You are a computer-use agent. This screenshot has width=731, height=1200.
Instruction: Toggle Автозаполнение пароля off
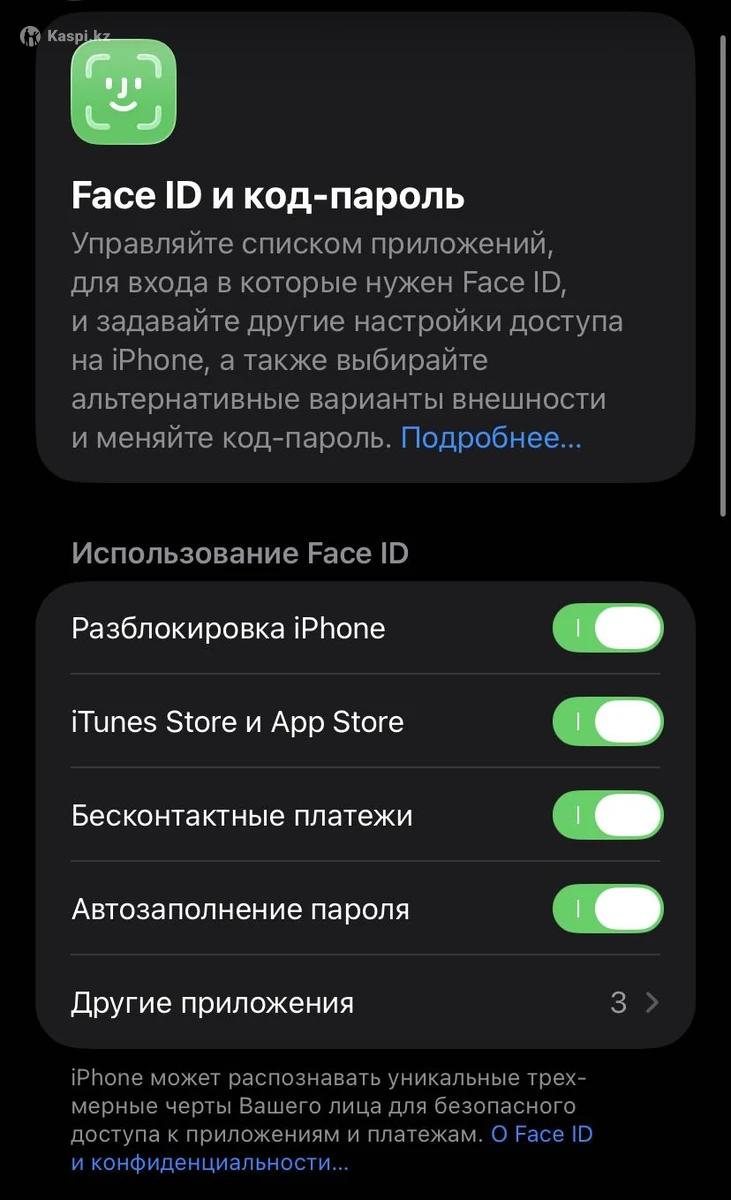tap(608, 910)
